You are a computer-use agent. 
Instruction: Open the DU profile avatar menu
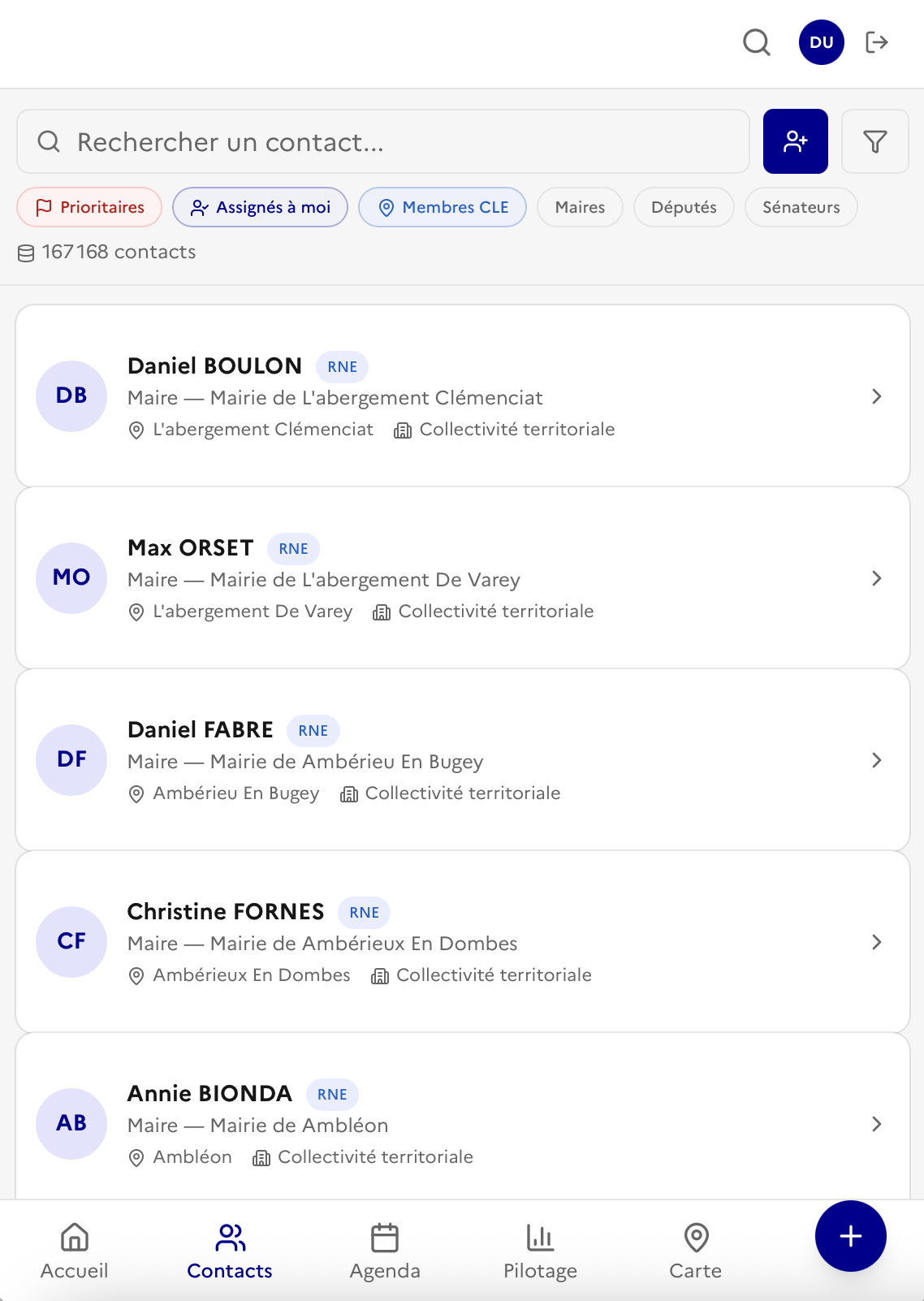[820, 42]
